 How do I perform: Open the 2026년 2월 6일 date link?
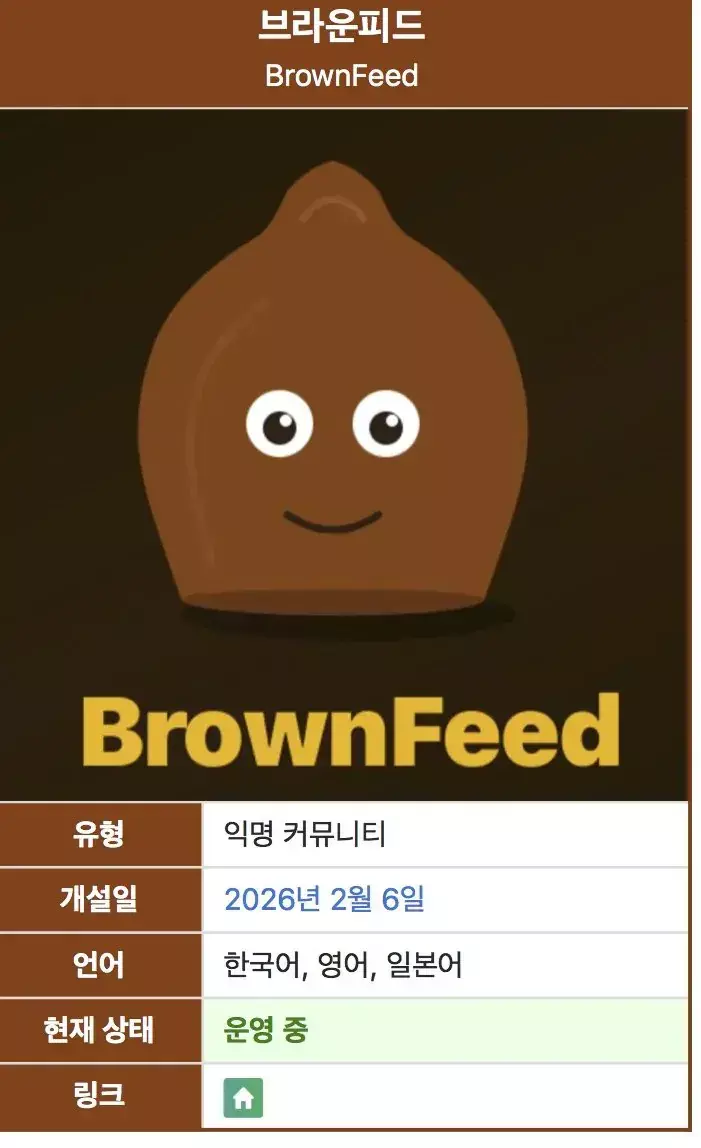[x=324, y=899]
